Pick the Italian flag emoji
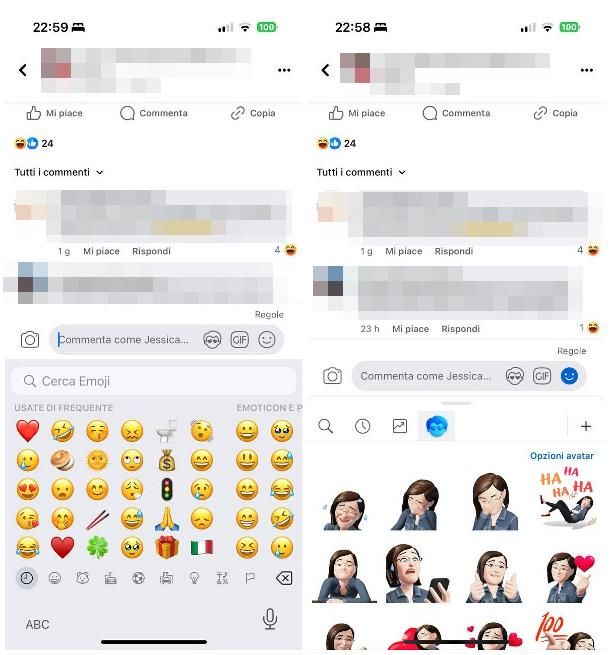The height and width of the screenshot is (655, 610). [202, 548]
